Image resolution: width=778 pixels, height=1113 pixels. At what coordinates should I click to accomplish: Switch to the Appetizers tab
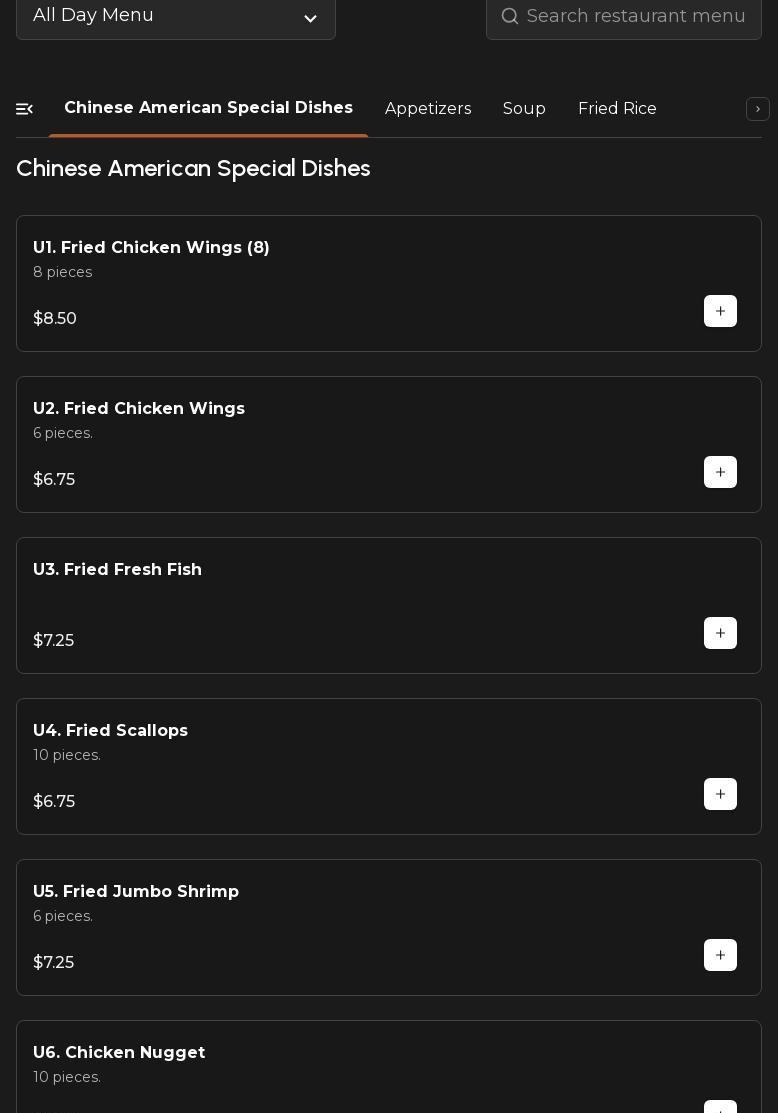pos(428,109)
